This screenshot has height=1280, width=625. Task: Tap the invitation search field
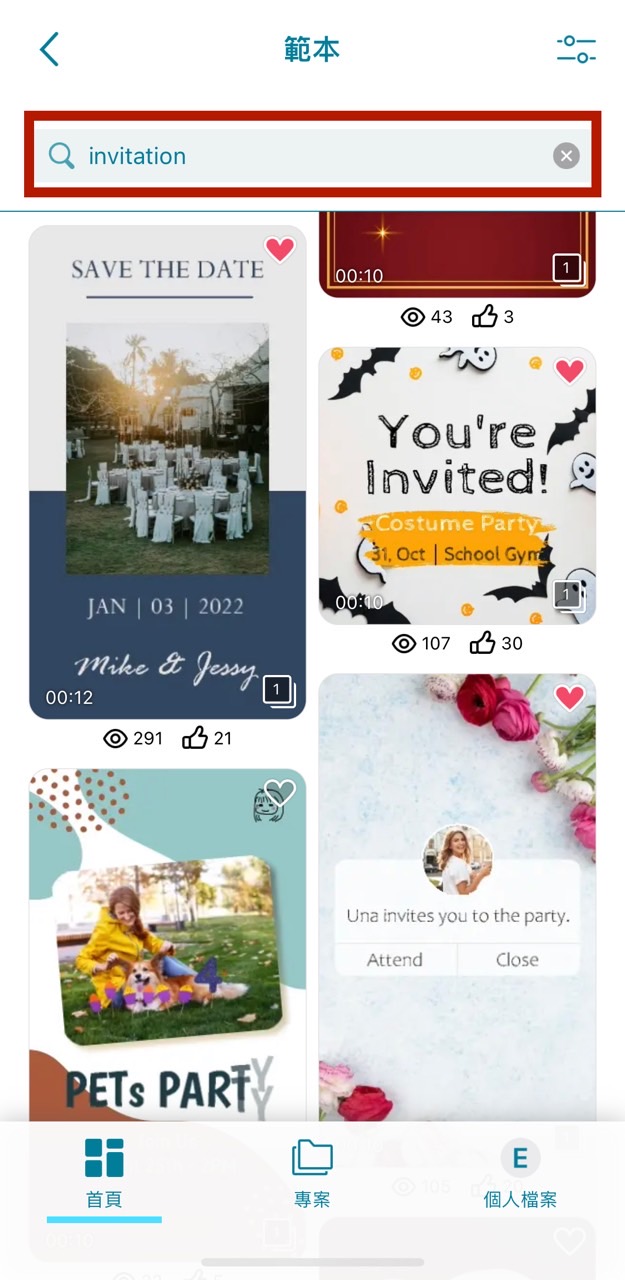click(x=300, y=156)
